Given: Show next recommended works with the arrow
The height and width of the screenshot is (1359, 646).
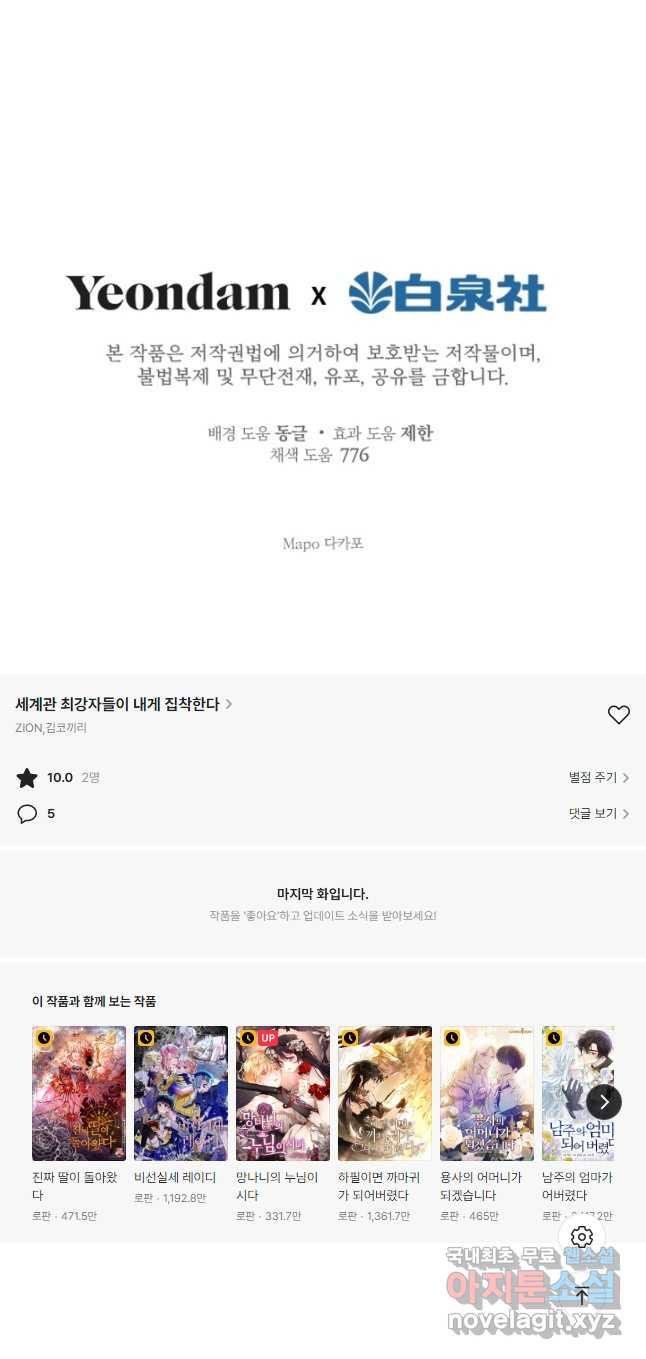Looking at the screenshot, I should pos(604,1102).
